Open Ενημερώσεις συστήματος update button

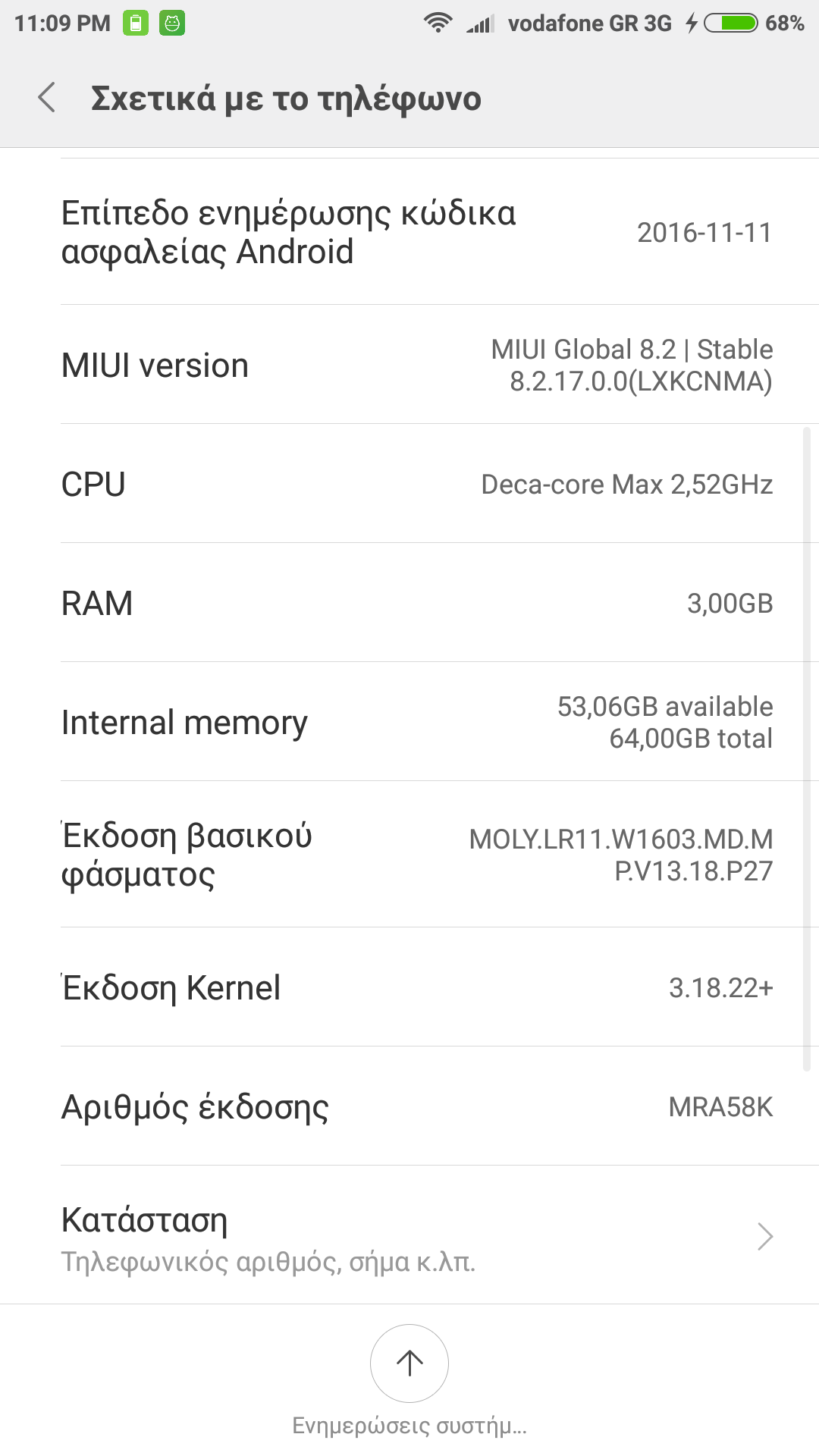(409, 1363)
